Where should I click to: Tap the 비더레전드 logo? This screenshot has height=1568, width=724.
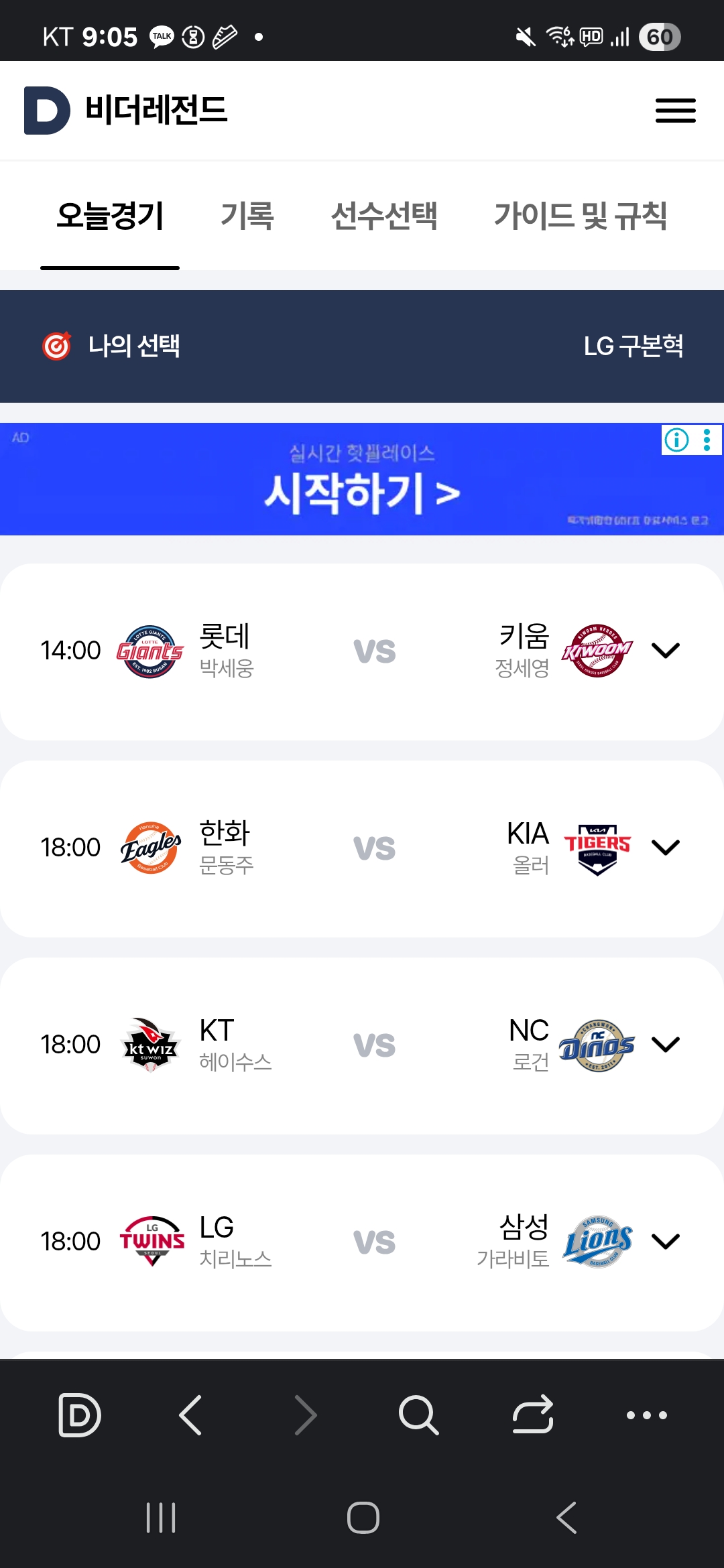pyautogui.click(x=126, y=111)
